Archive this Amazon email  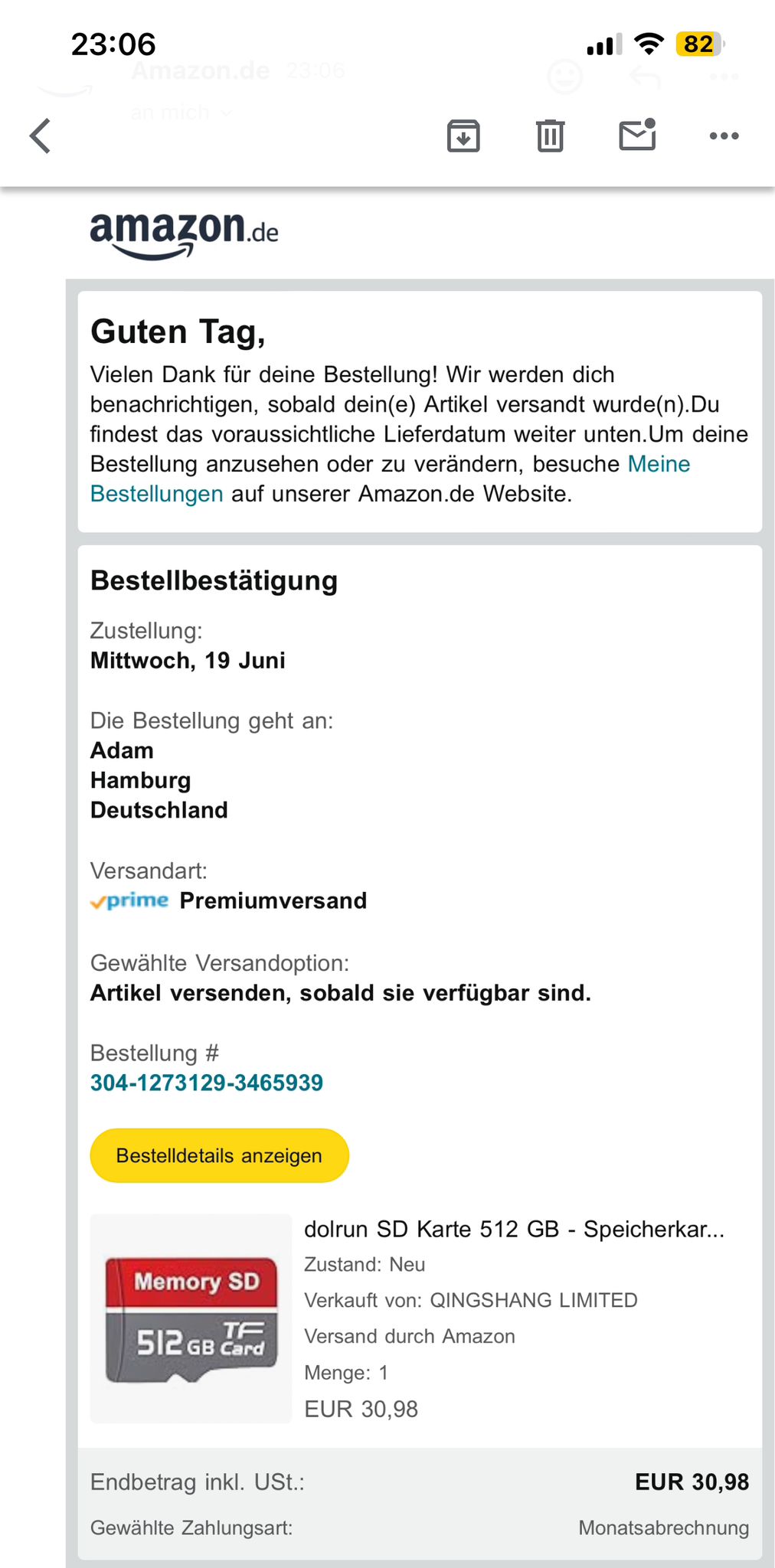pyautogui.click(x=463, y=136)
